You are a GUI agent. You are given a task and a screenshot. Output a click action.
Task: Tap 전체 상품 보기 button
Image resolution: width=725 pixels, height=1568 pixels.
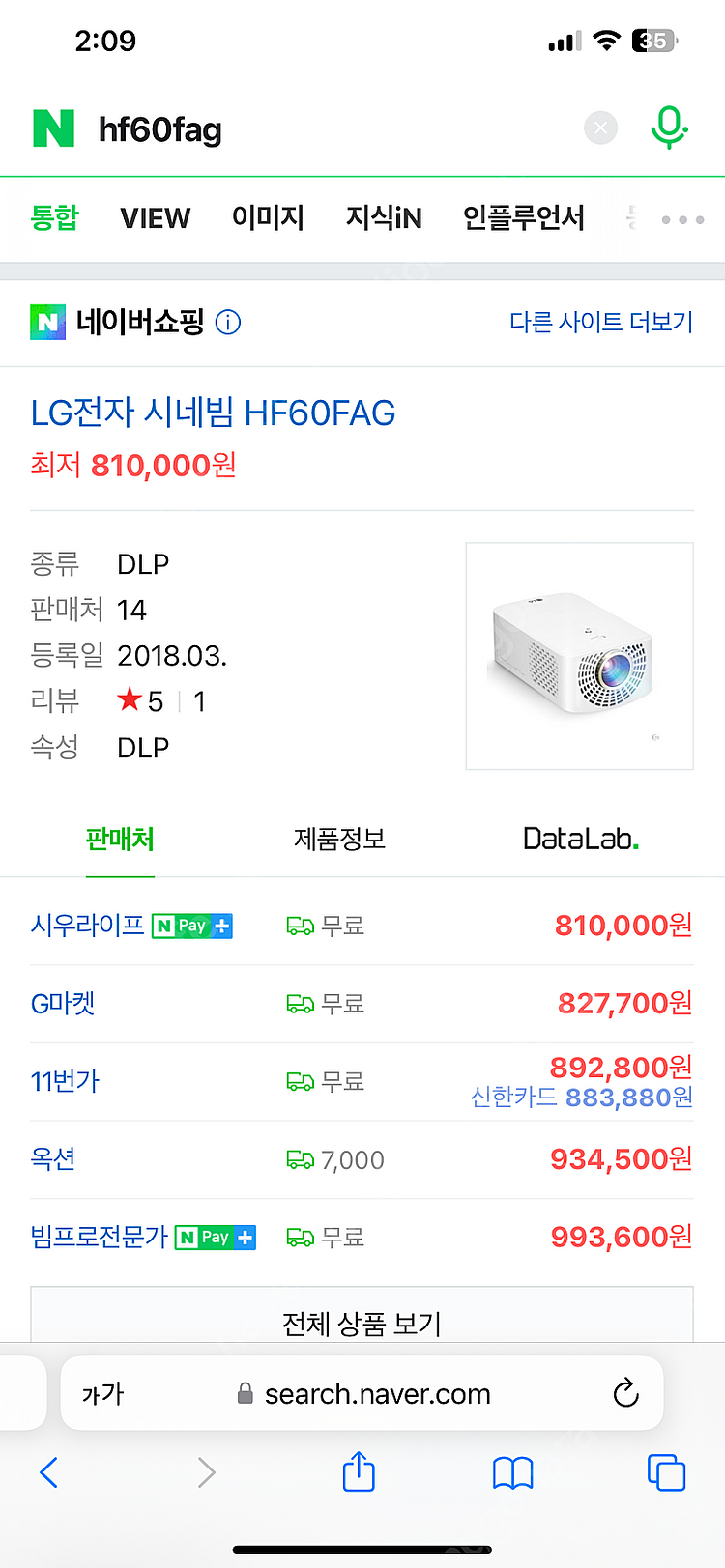tap(362, 1322)
